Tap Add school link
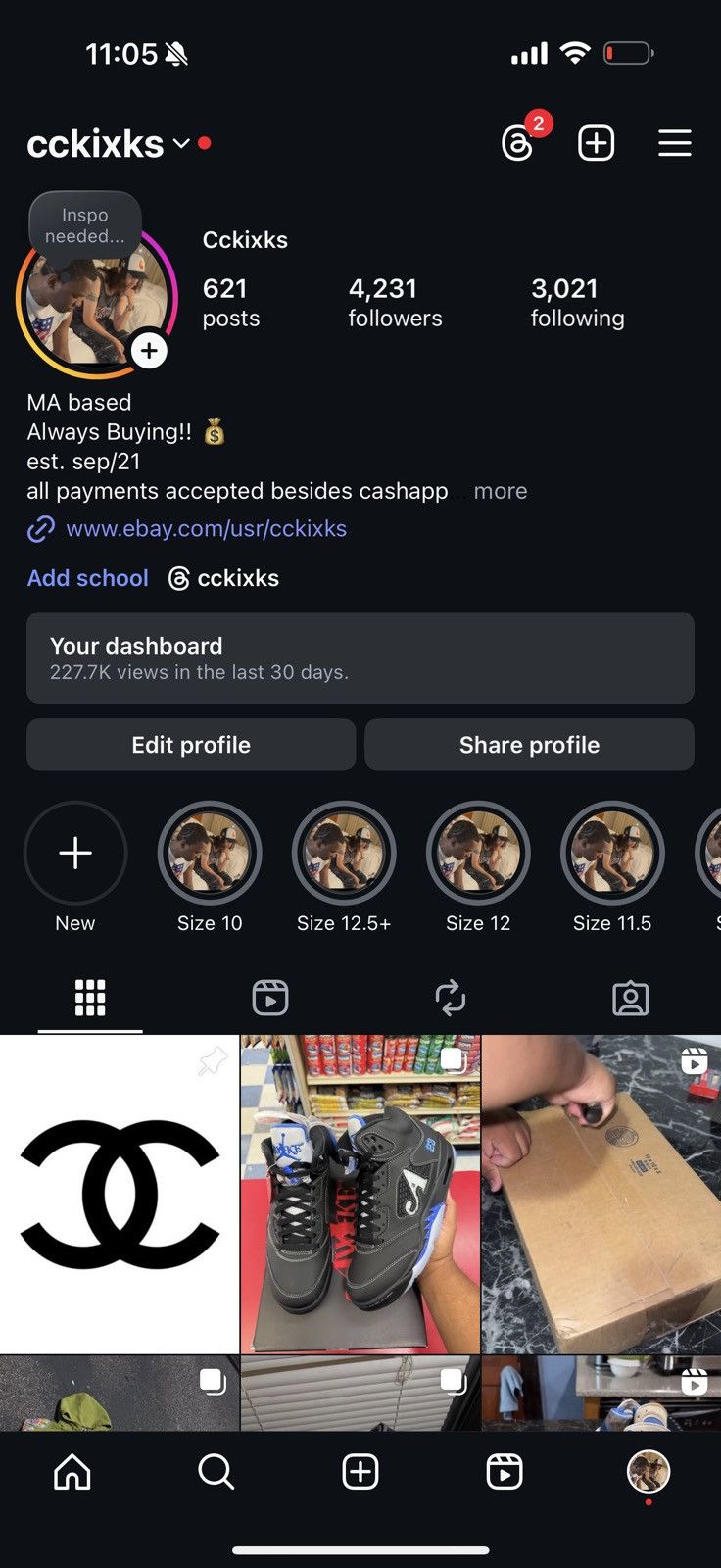The width and height of the screenshot is (721, 1568). tap(88, 578)
